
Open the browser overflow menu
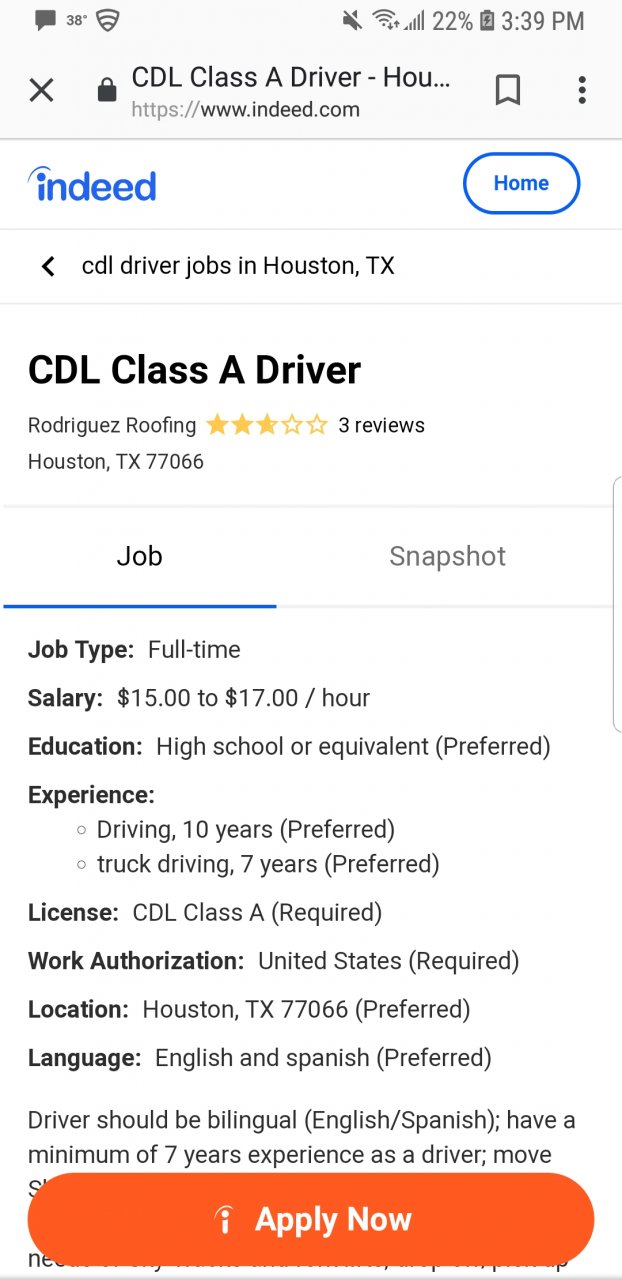coord(582,91)
